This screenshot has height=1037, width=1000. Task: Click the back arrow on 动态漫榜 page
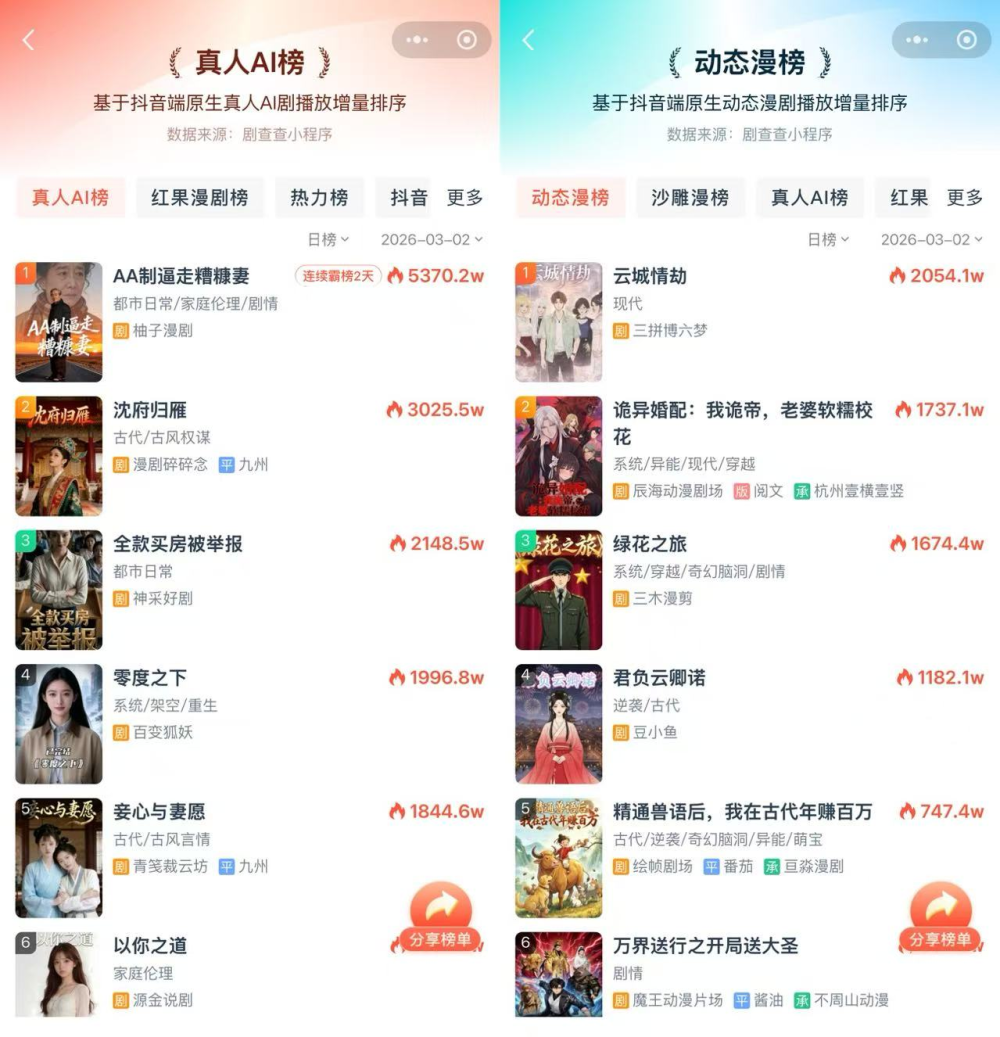[x=528, y=40]
